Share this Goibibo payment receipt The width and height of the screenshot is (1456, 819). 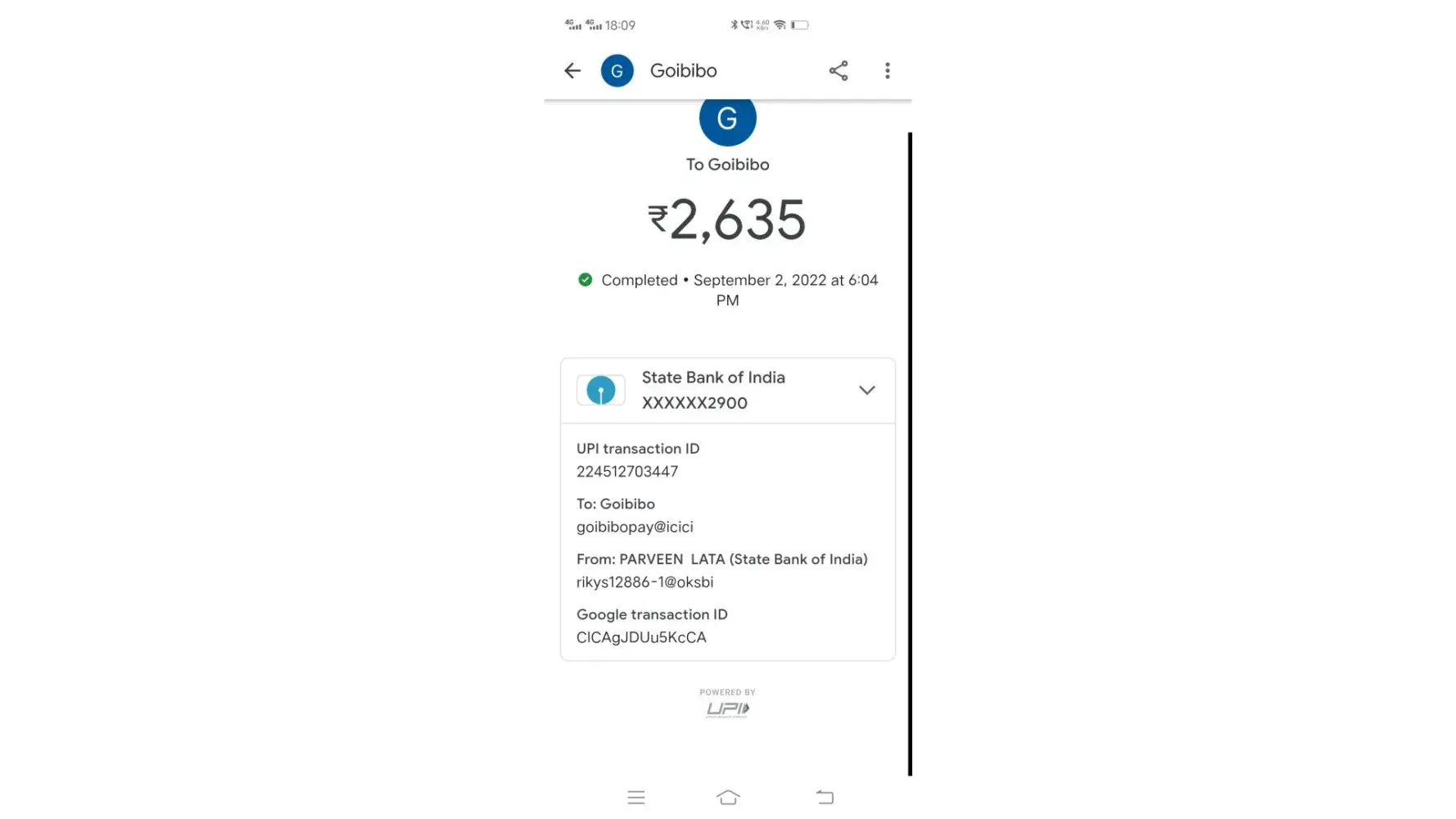pyautogui.click(x=838, y=70)
